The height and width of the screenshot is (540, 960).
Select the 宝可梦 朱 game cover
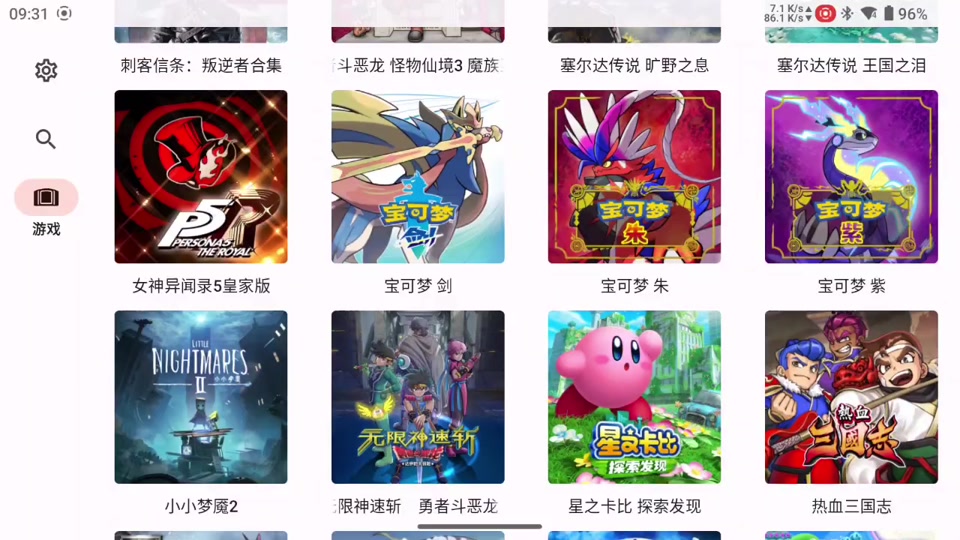pyautogui.click(x=634, y=177)
